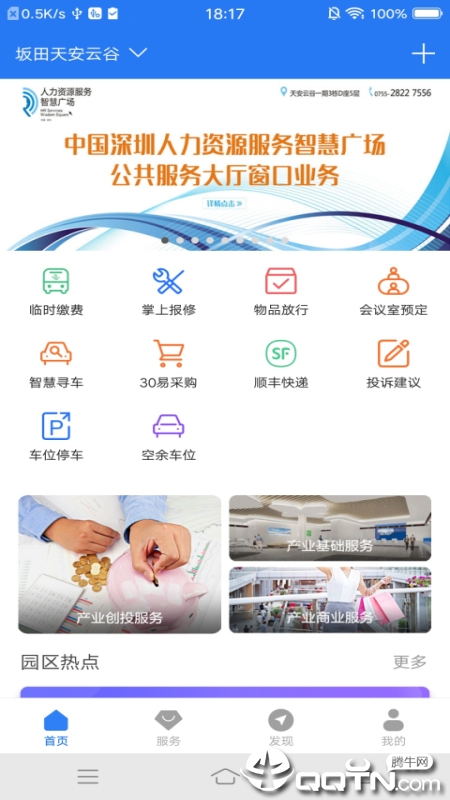Go to 30易采购 shopping

tap(168, 364)
